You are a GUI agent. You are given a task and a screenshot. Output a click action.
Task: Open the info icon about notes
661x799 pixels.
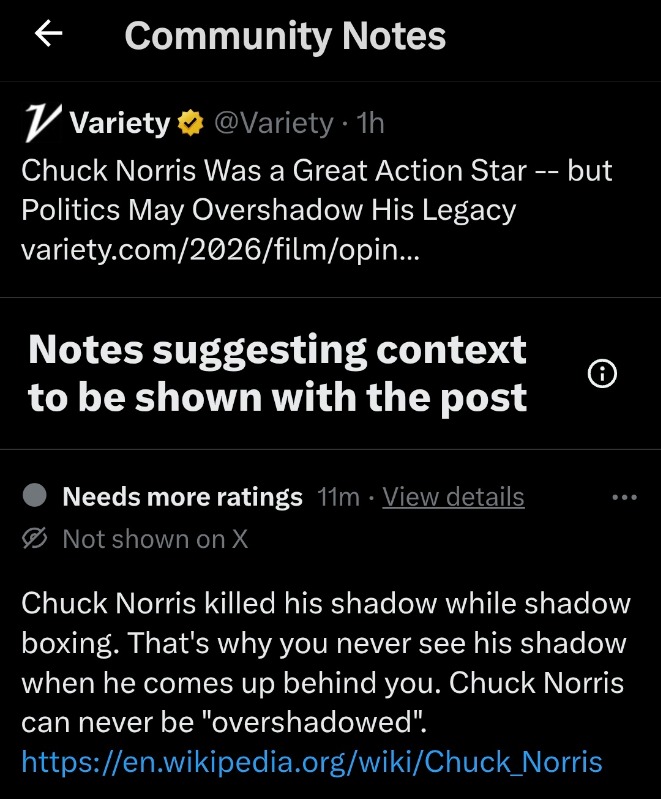tap(602, 374)
